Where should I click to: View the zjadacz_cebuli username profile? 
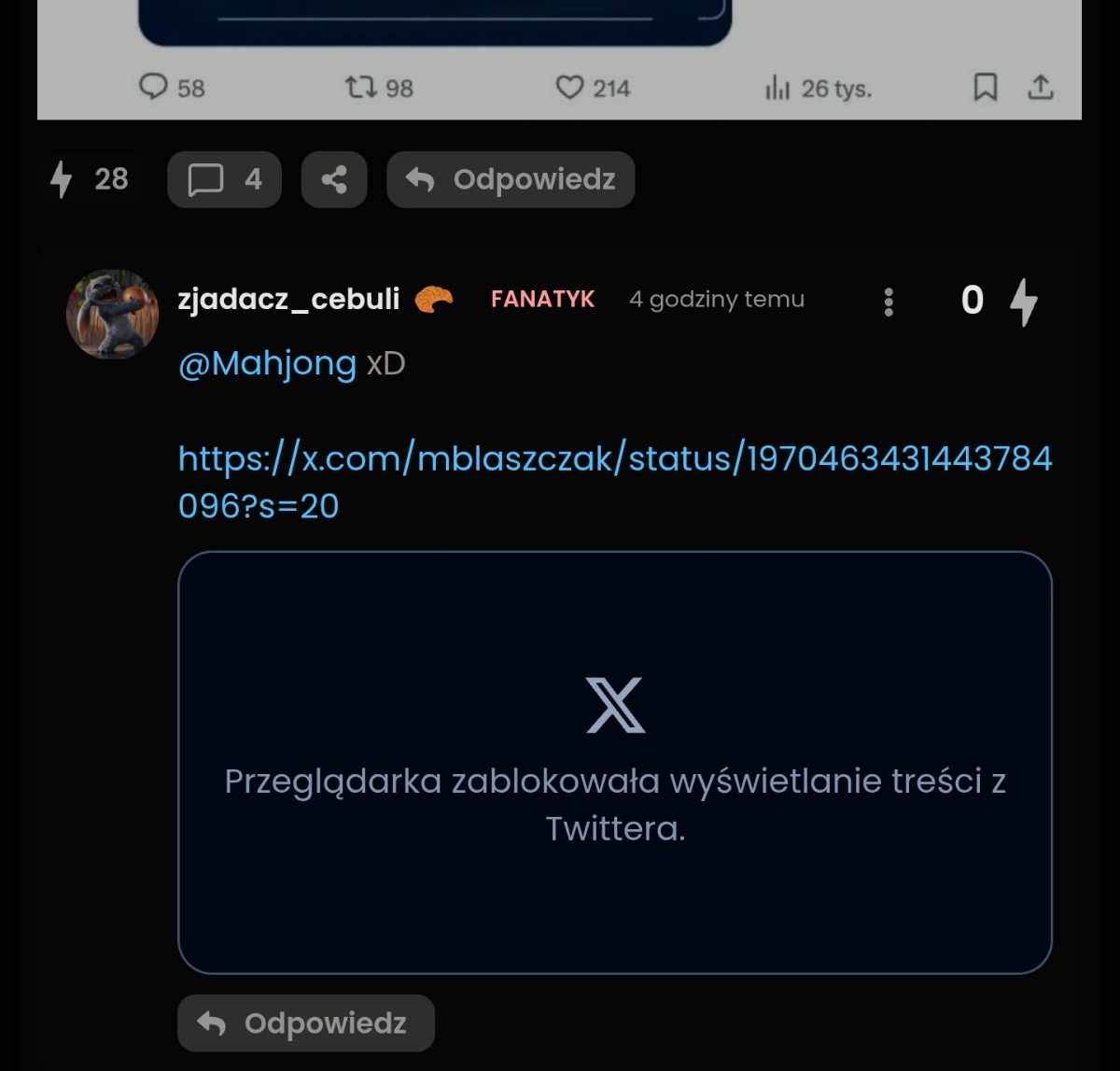coord(288,300)
